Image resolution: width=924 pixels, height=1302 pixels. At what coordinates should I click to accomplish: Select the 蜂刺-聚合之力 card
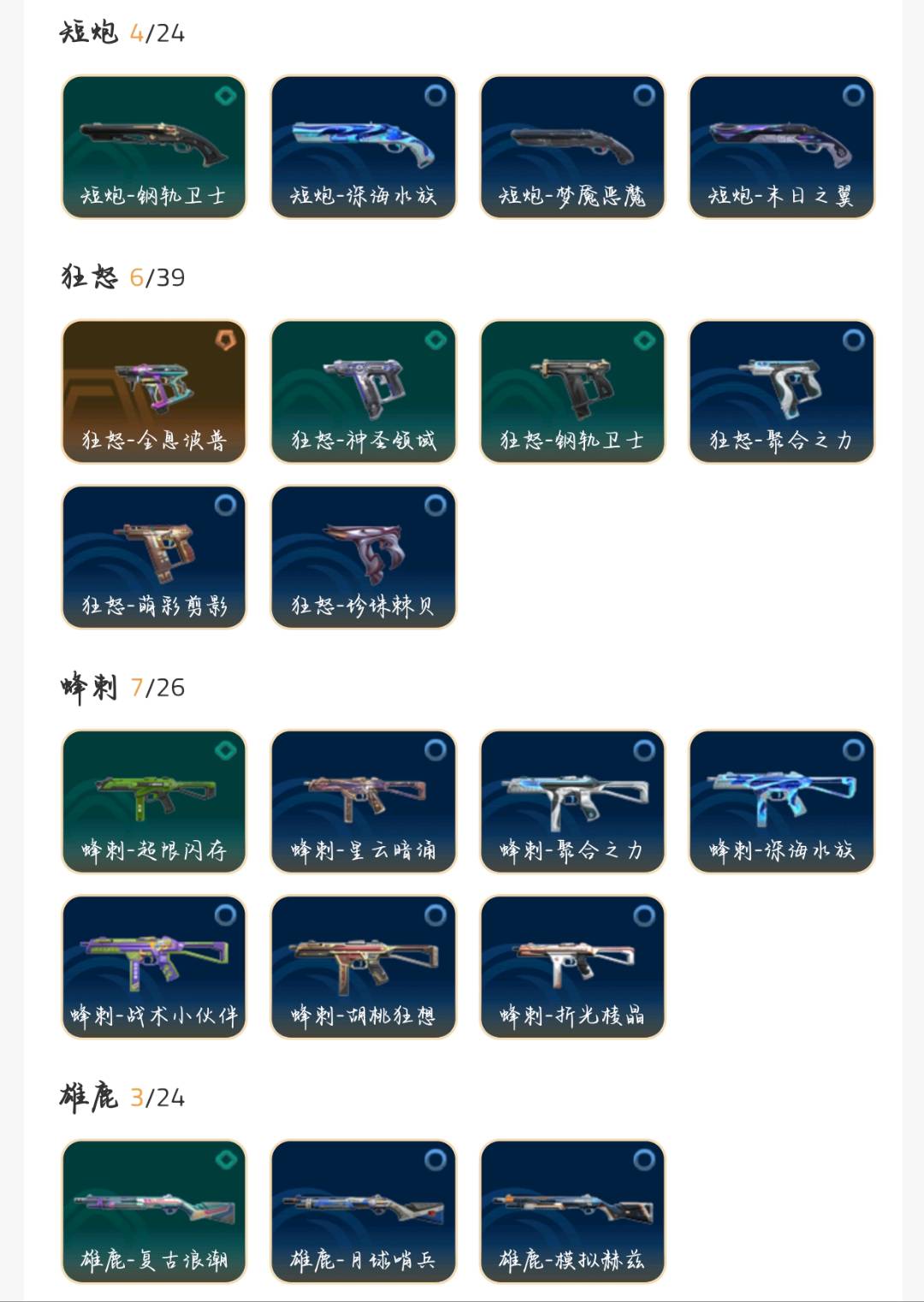[572, 802]
